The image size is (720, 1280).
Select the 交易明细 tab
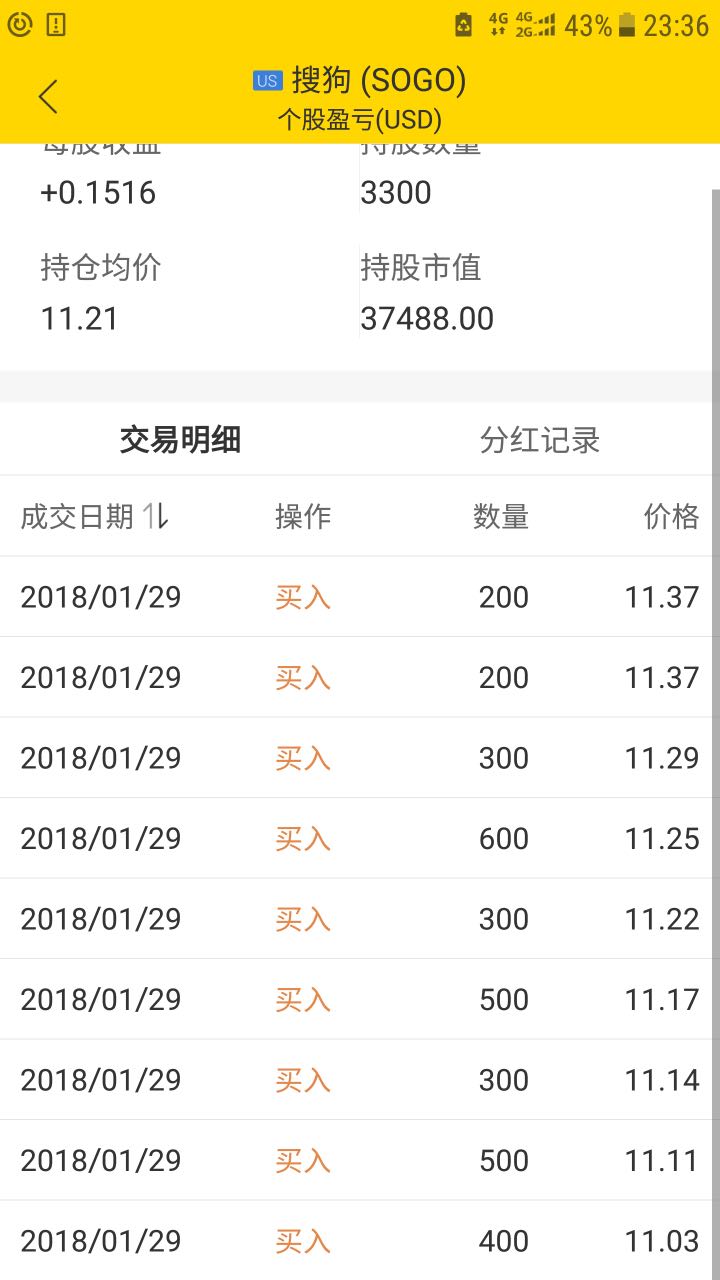(180, 440)
